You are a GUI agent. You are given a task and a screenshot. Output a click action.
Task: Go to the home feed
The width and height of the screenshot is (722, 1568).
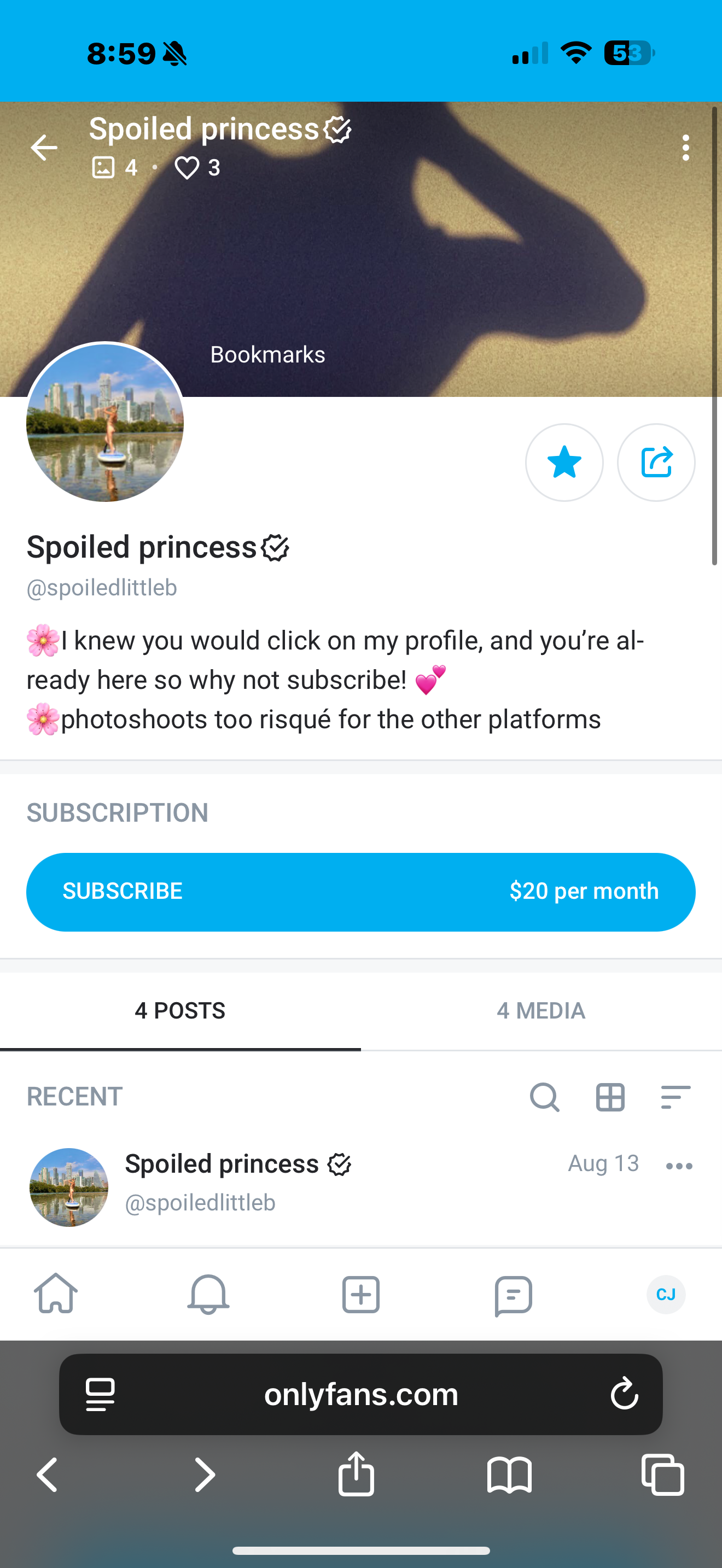56,1294
